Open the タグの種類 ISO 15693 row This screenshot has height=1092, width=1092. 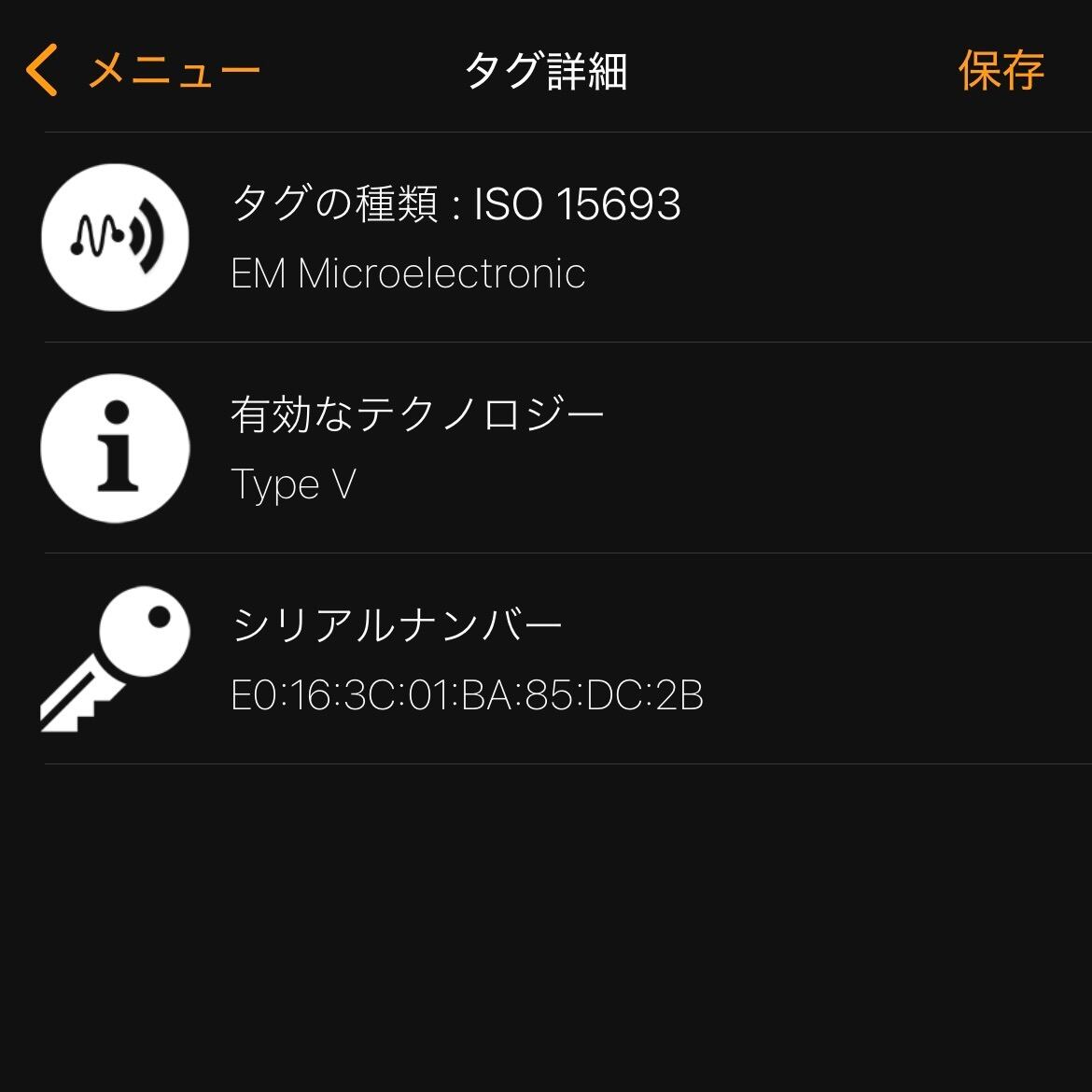546,237
